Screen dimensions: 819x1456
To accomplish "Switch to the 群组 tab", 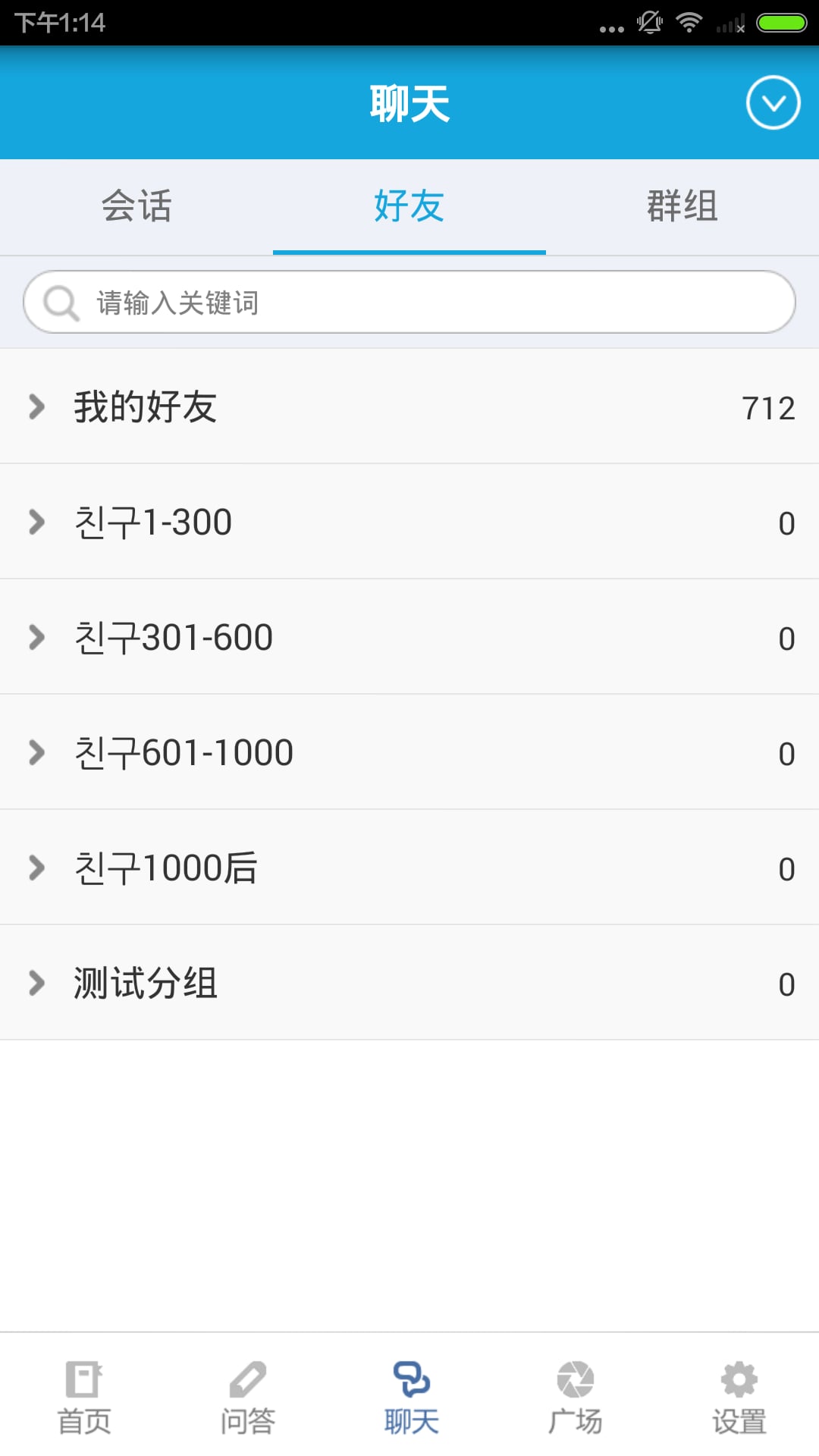I will 681,206.
